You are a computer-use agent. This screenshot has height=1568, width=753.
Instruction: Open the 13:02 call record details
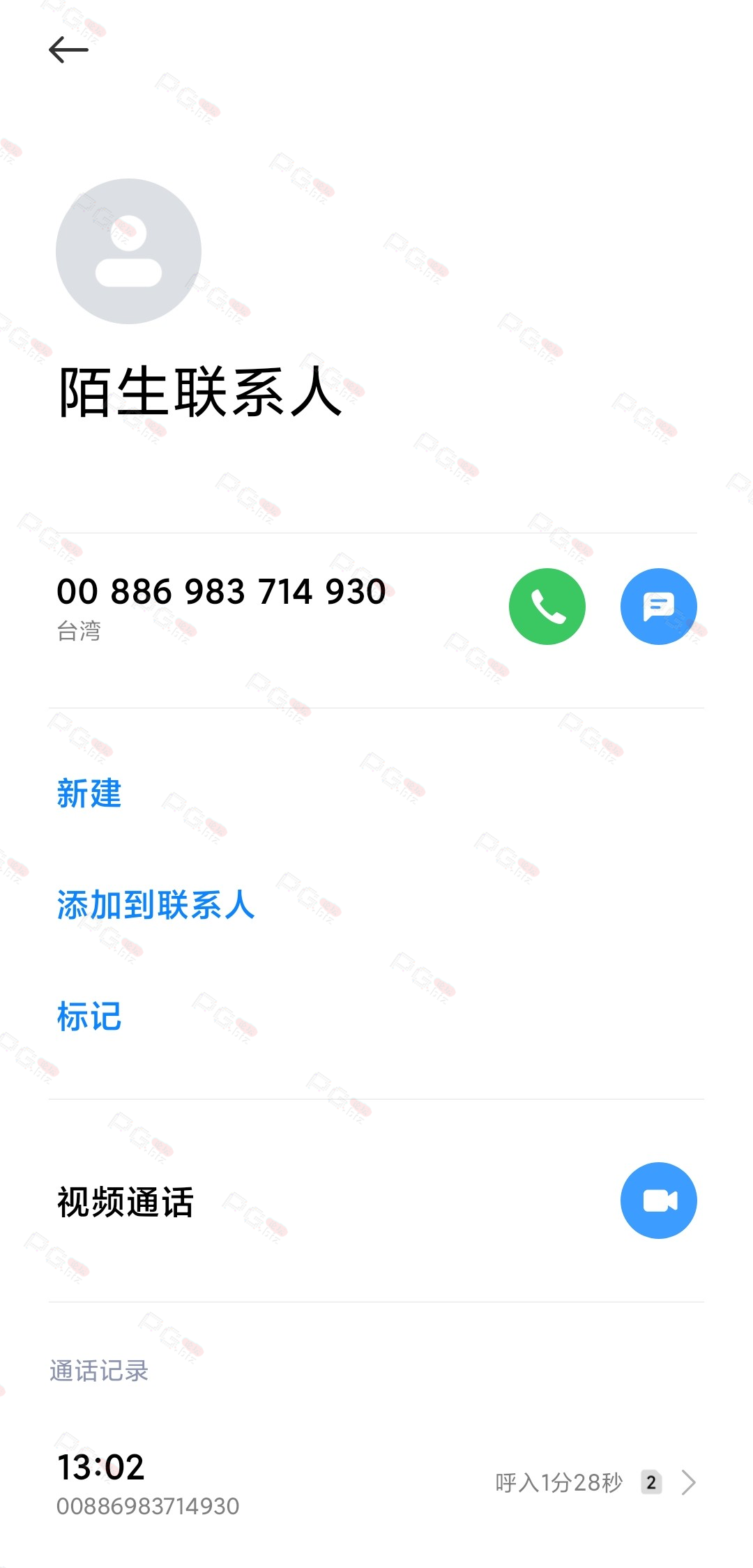coord(376,1484)
